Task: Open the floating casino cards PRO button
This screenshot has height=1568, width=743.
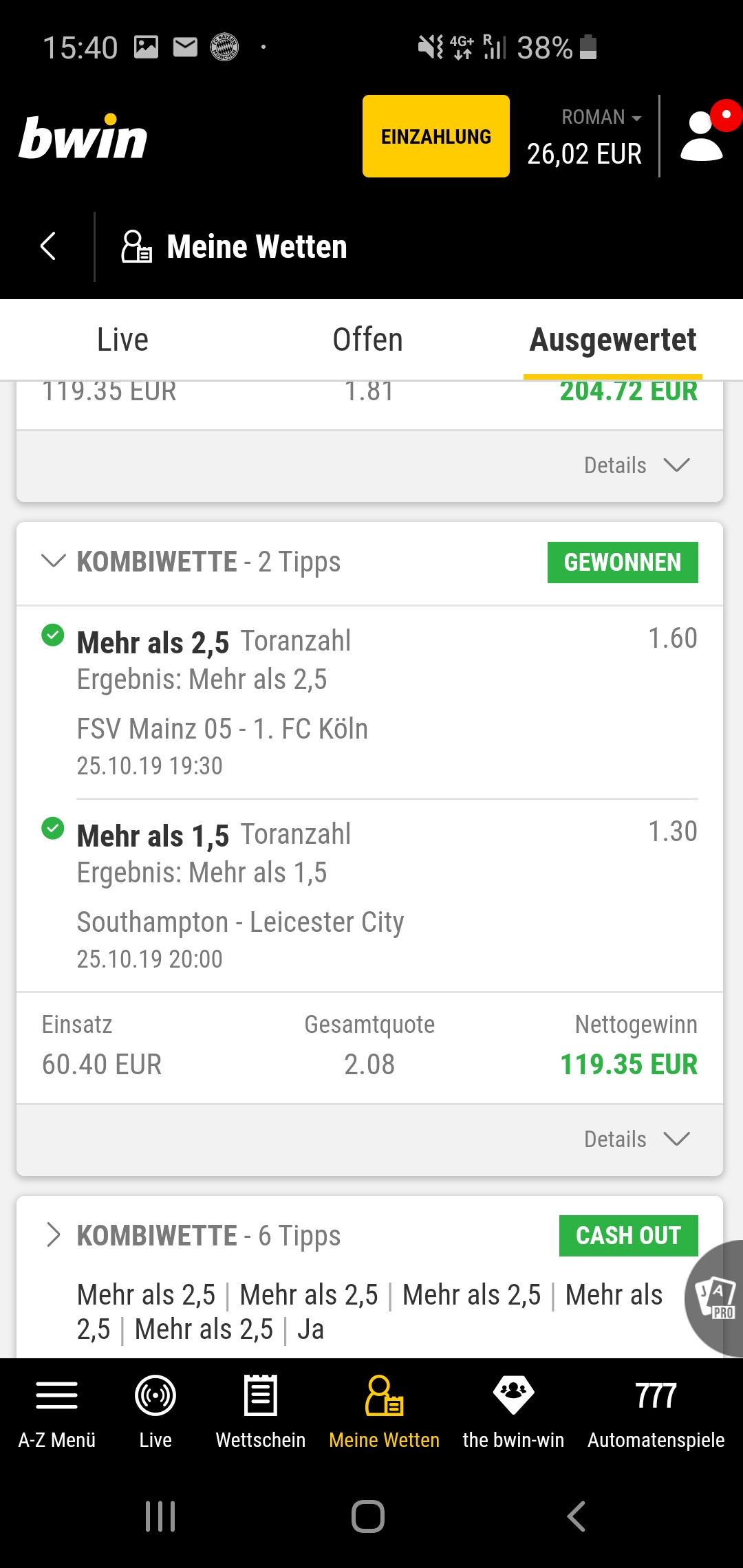Action: click(x=717, y=1298)
